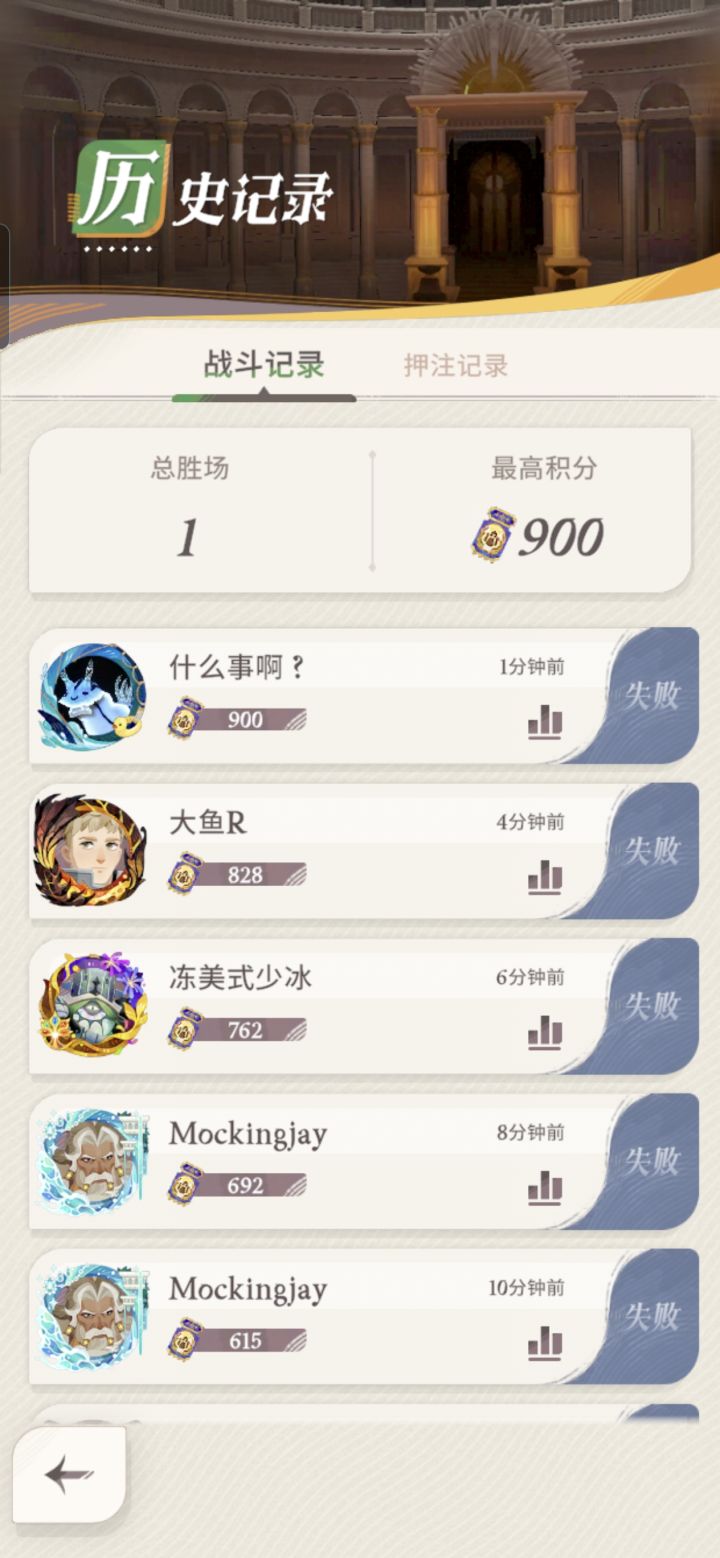Open stats chart on the 8分钟前 Mockingjay record
720x1558 pixels.
point(545,1187)
